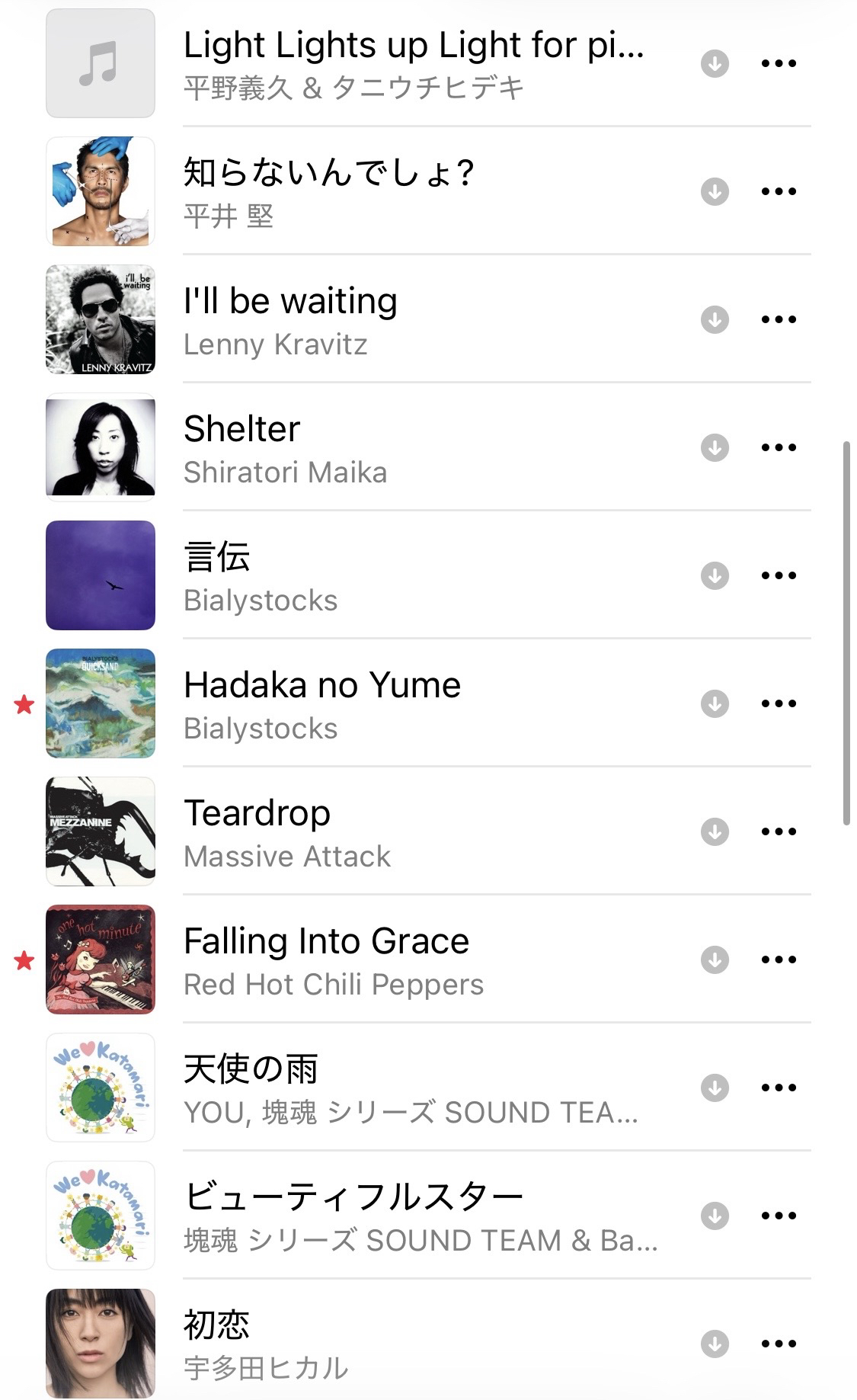Download 言伝 by Bialystocks
Image resolution: width=857 pixels, height=1400 pixels.
point(715,575)
